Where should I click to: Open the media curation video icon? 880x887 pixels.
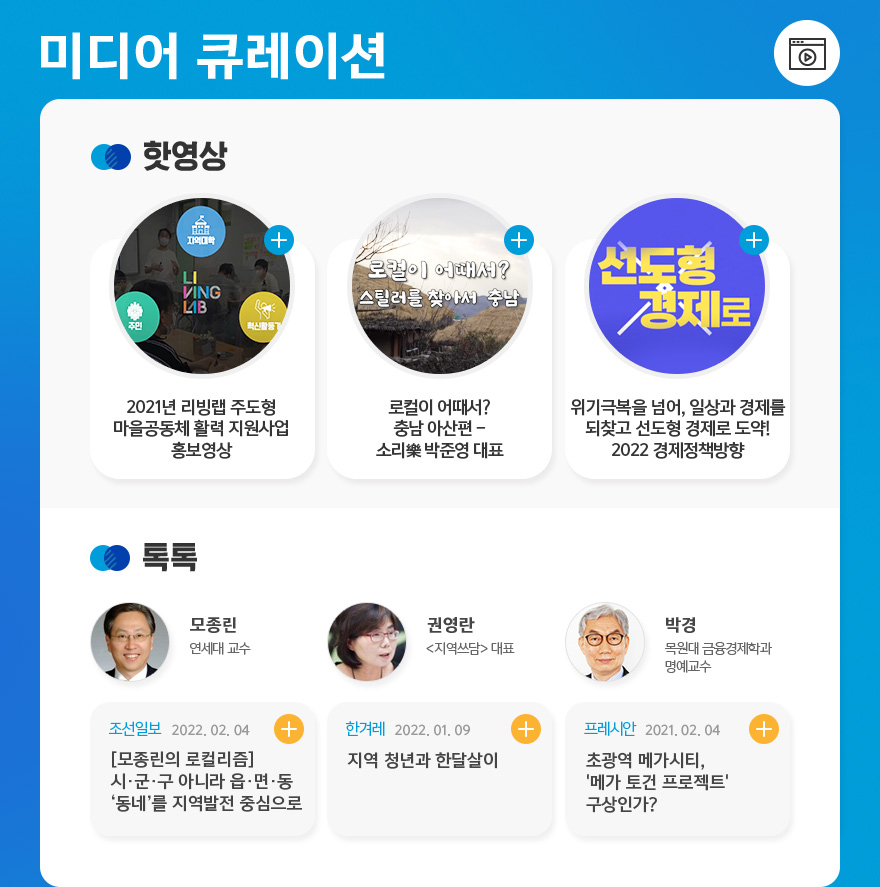click(806, 53)
